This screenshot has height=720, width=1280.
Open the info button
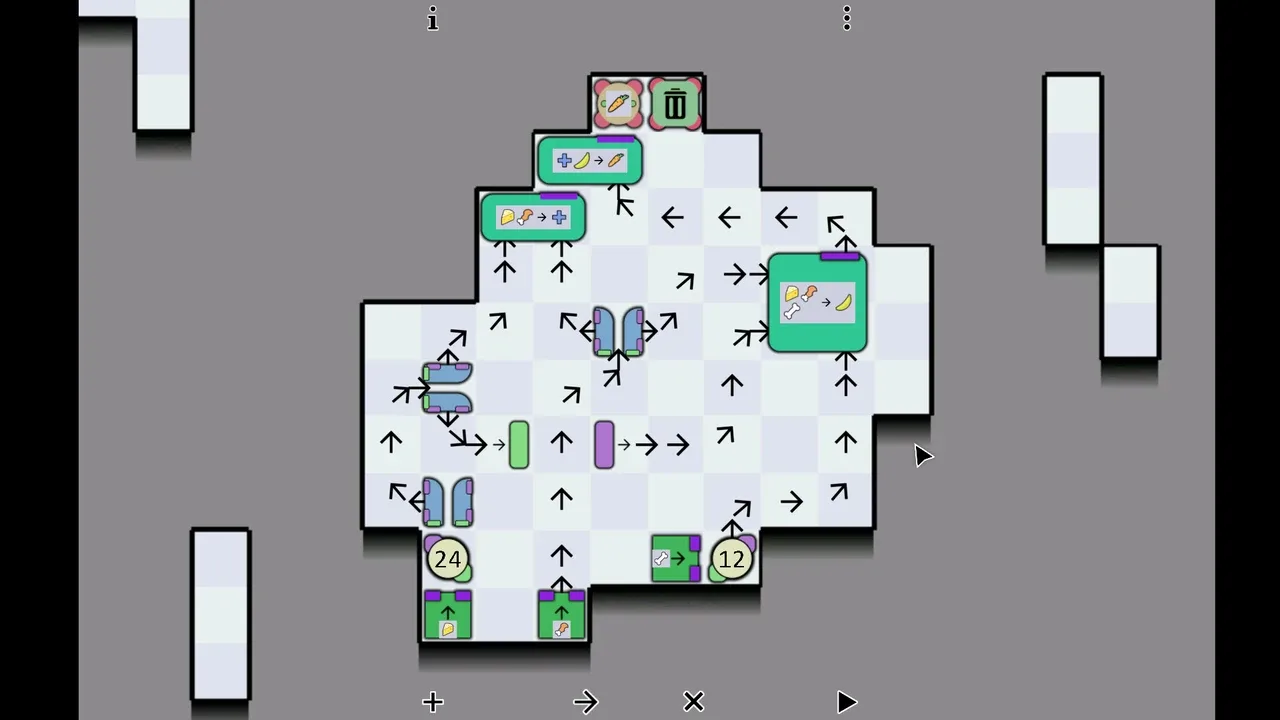[433, 19]
